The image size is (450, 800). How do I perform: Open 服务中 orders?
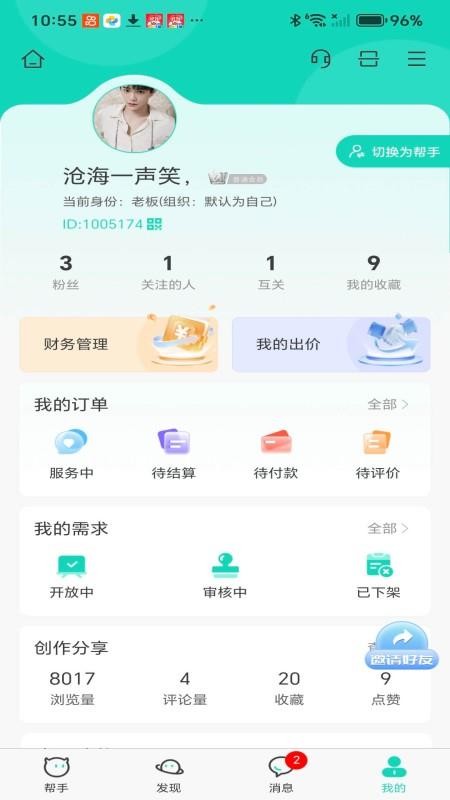(x=71, y=454)
